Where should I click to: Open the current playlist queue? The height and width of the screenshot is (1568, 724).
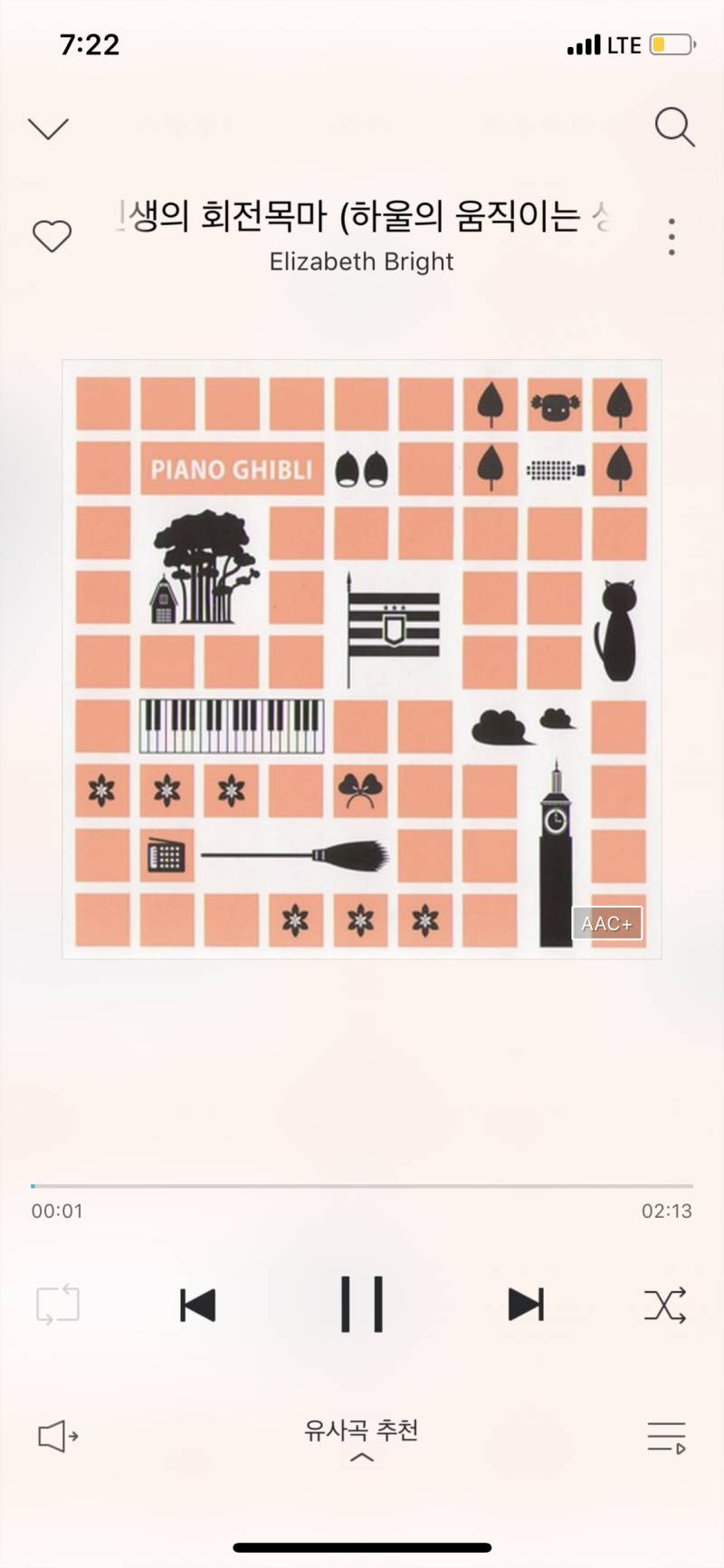666,1436
